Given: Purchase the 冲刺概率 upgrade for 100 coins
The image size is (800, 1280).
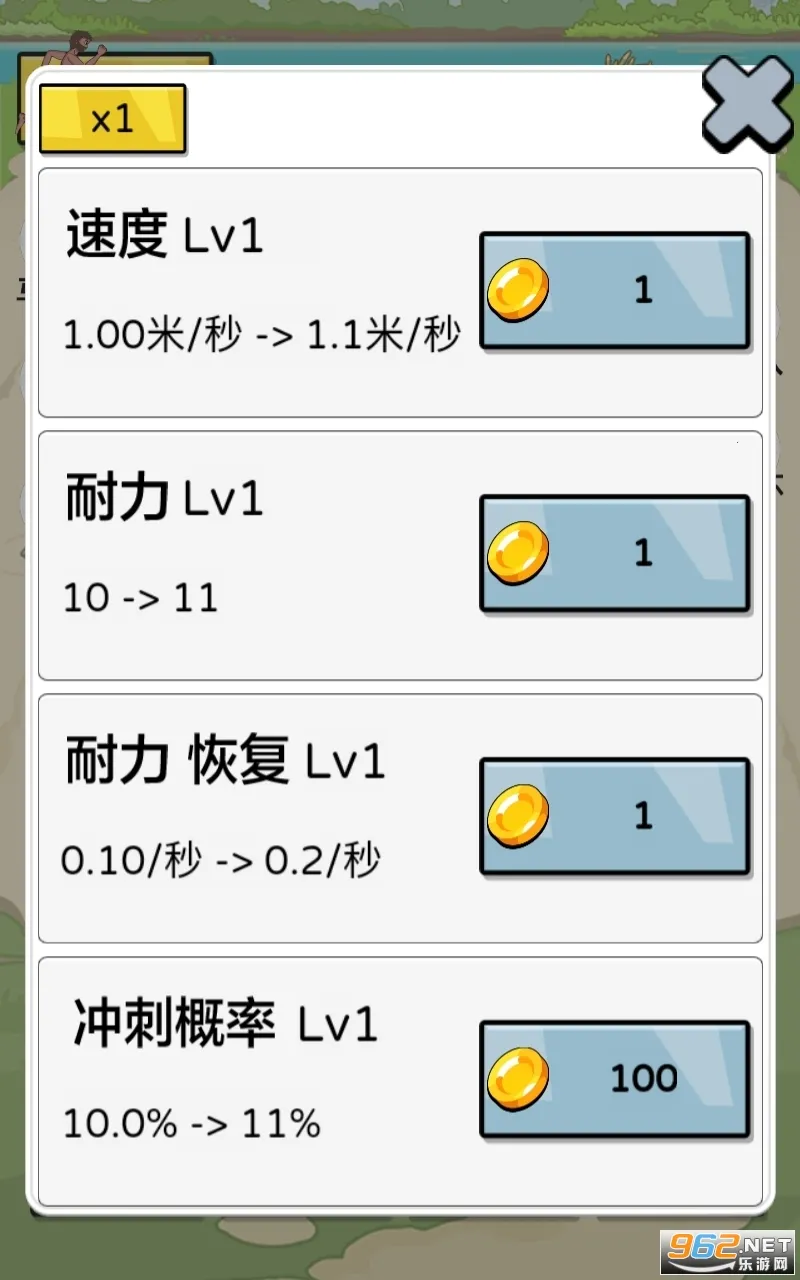Looking at the screenshot, I should click(616, 1078).
